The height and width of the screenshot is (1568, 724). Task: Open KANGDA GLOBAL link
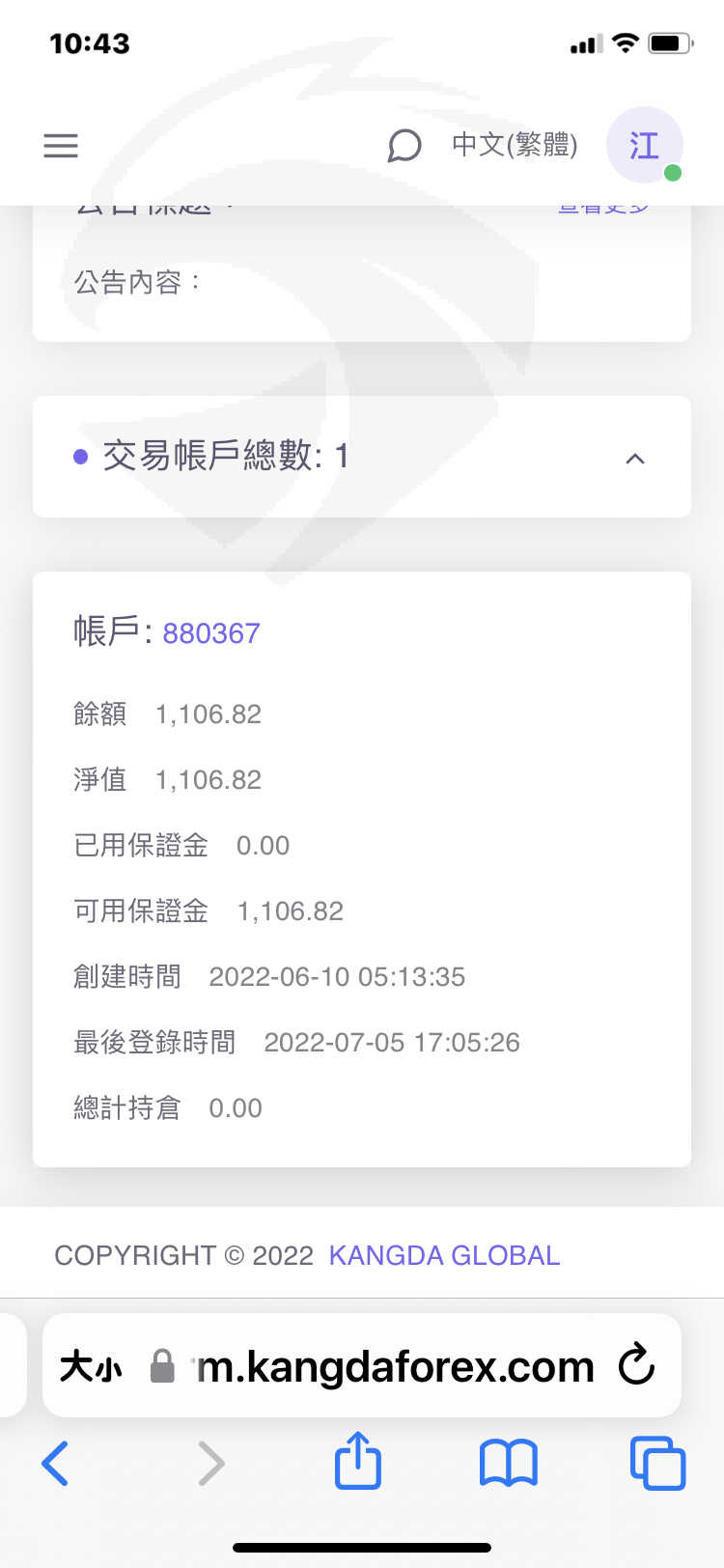click(444, 1255)
